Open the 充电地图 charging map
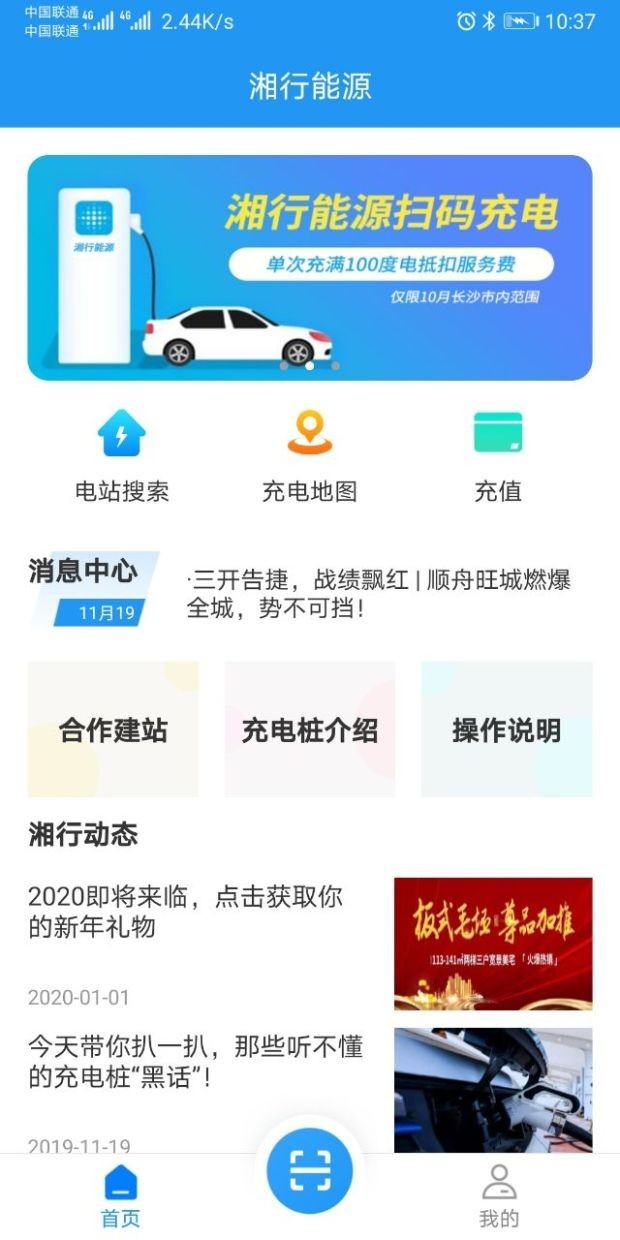The image size is (620, 1240). click(x=310, y=456)
